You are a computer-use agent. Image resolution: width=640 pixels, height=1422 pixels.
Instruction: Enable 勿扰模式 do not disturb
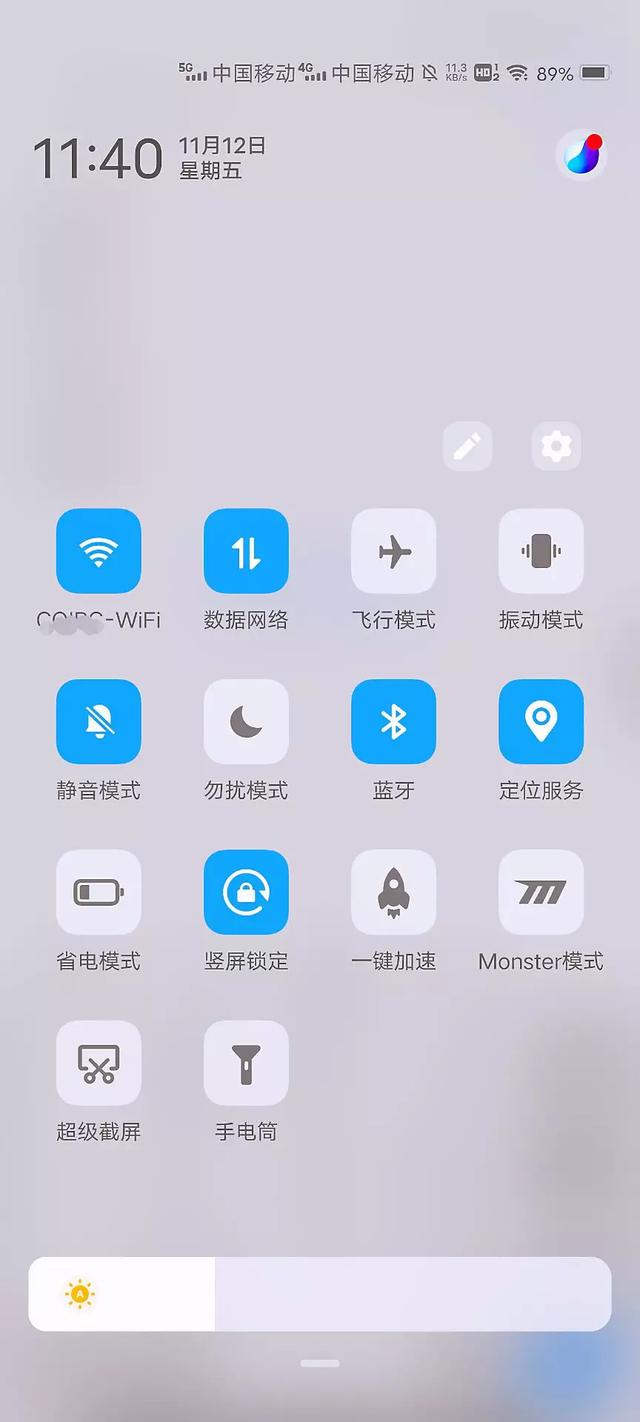coord(246,721)
